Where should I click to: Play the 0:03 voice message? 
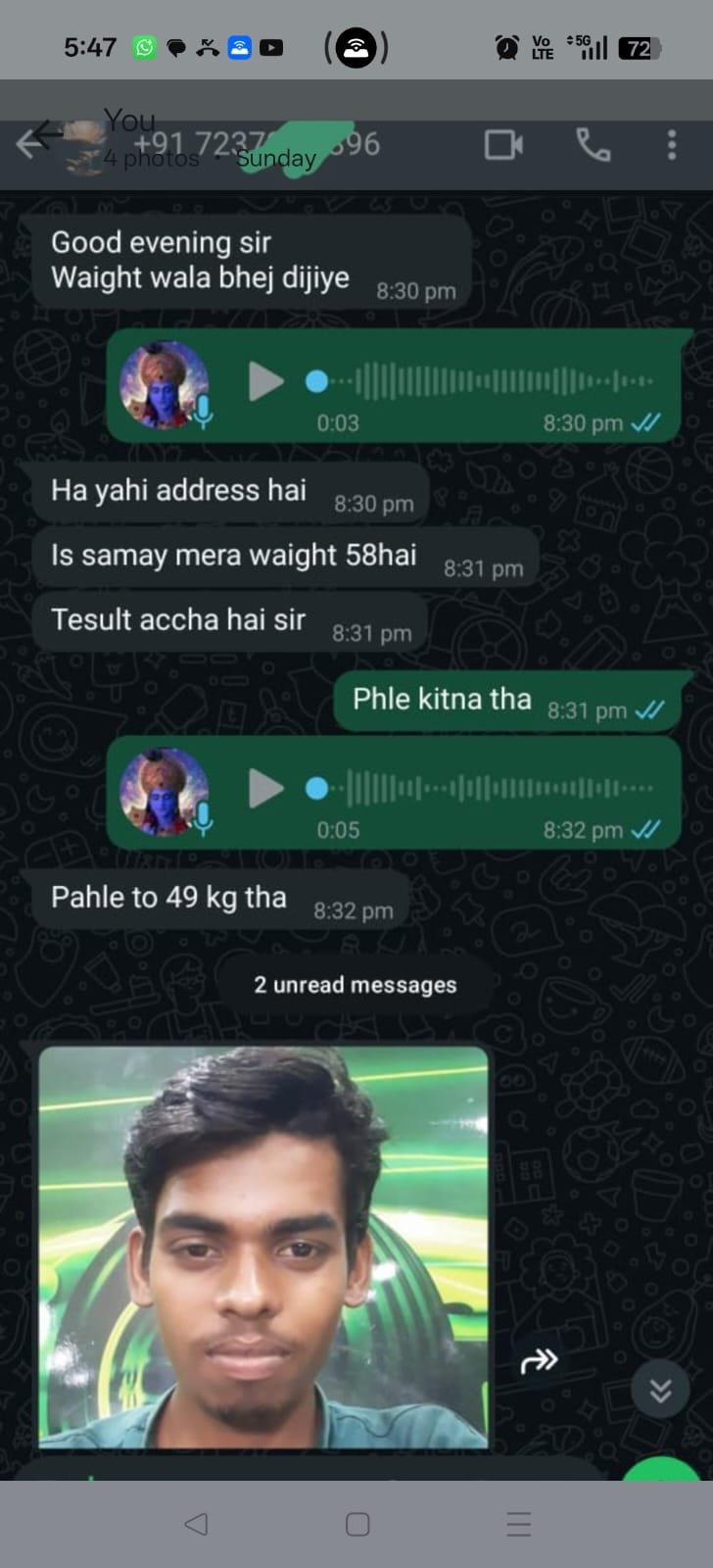[x=265, y=381]
